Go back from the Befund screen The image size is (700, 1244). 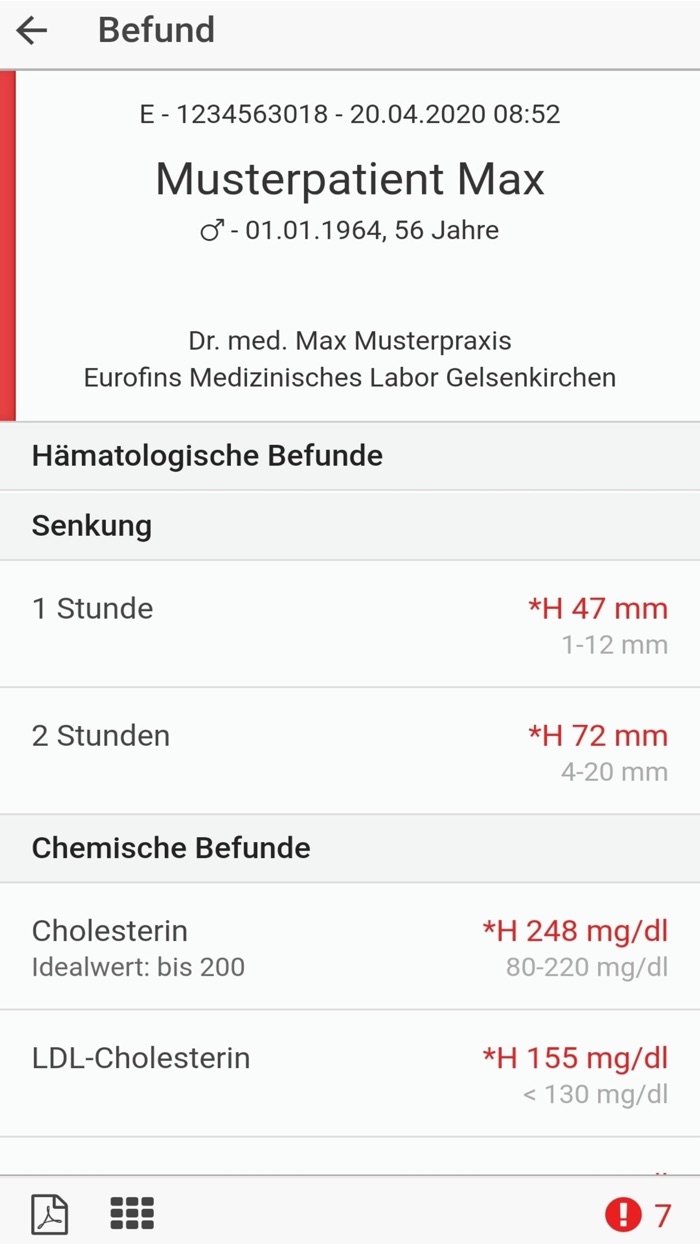[x=32, y=31]
